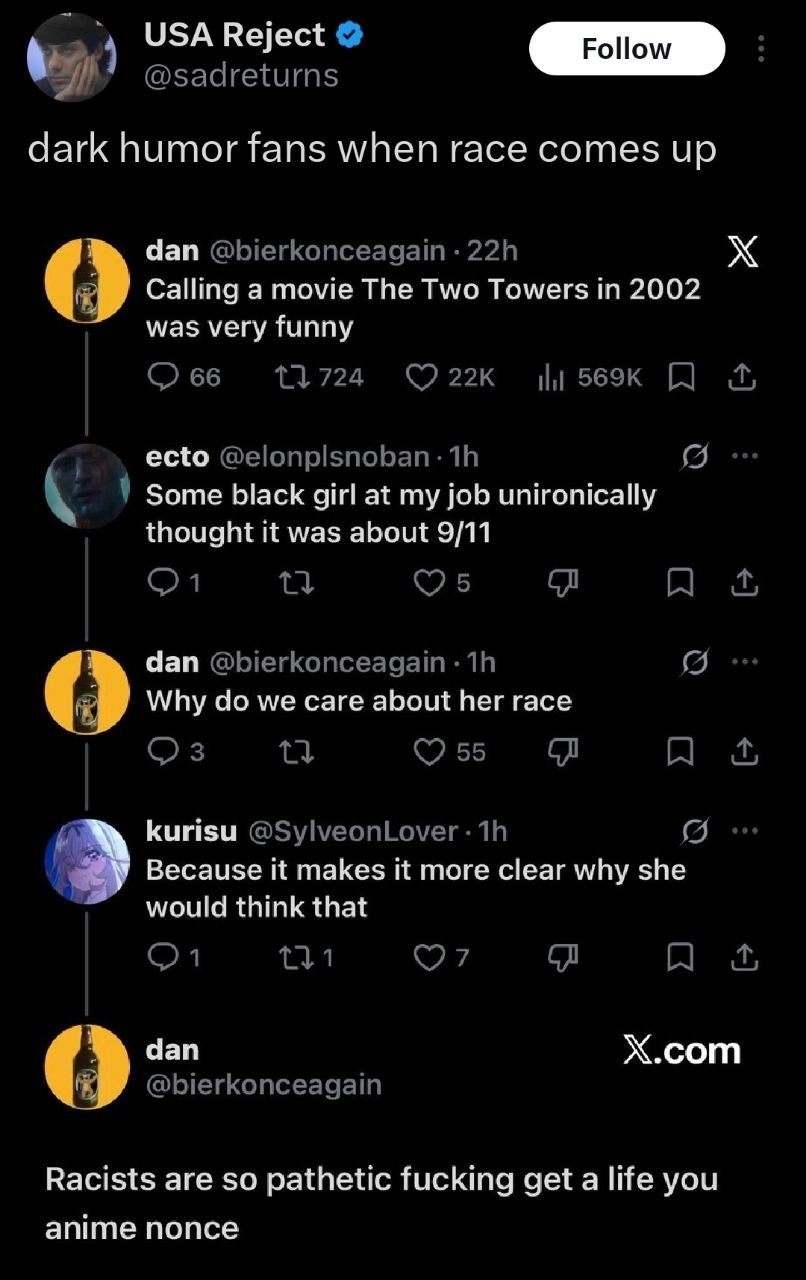Open the post's three-dot overflow menu

click(761, 49)
